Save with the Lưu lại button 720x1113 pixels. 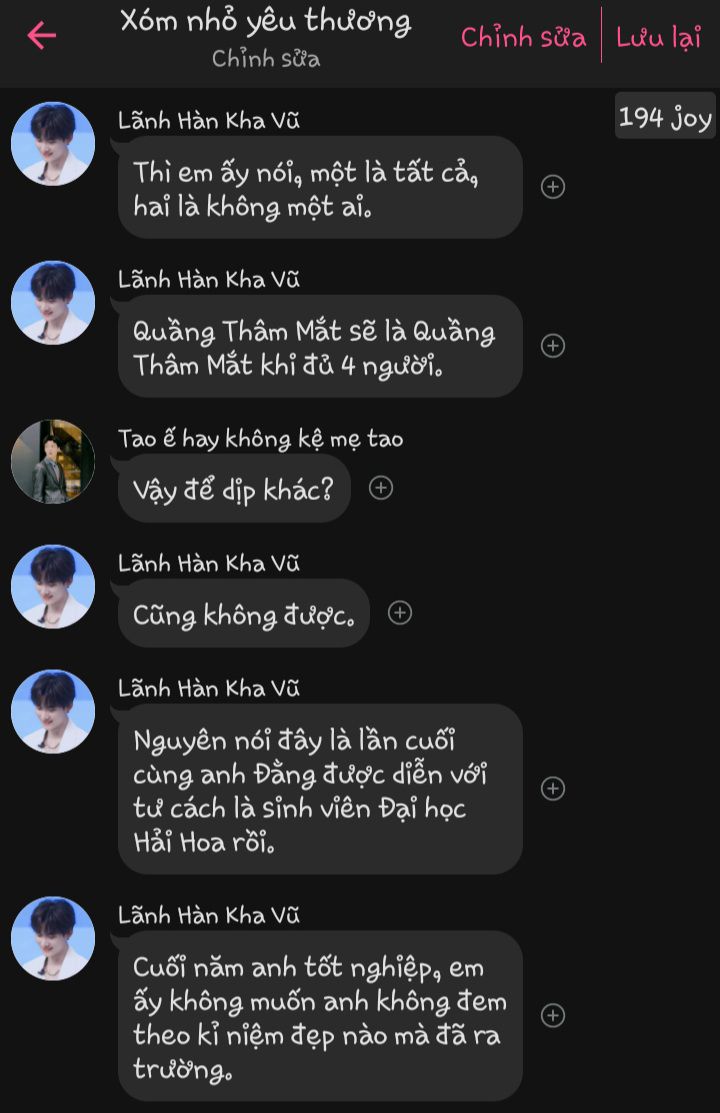[658, 38]
